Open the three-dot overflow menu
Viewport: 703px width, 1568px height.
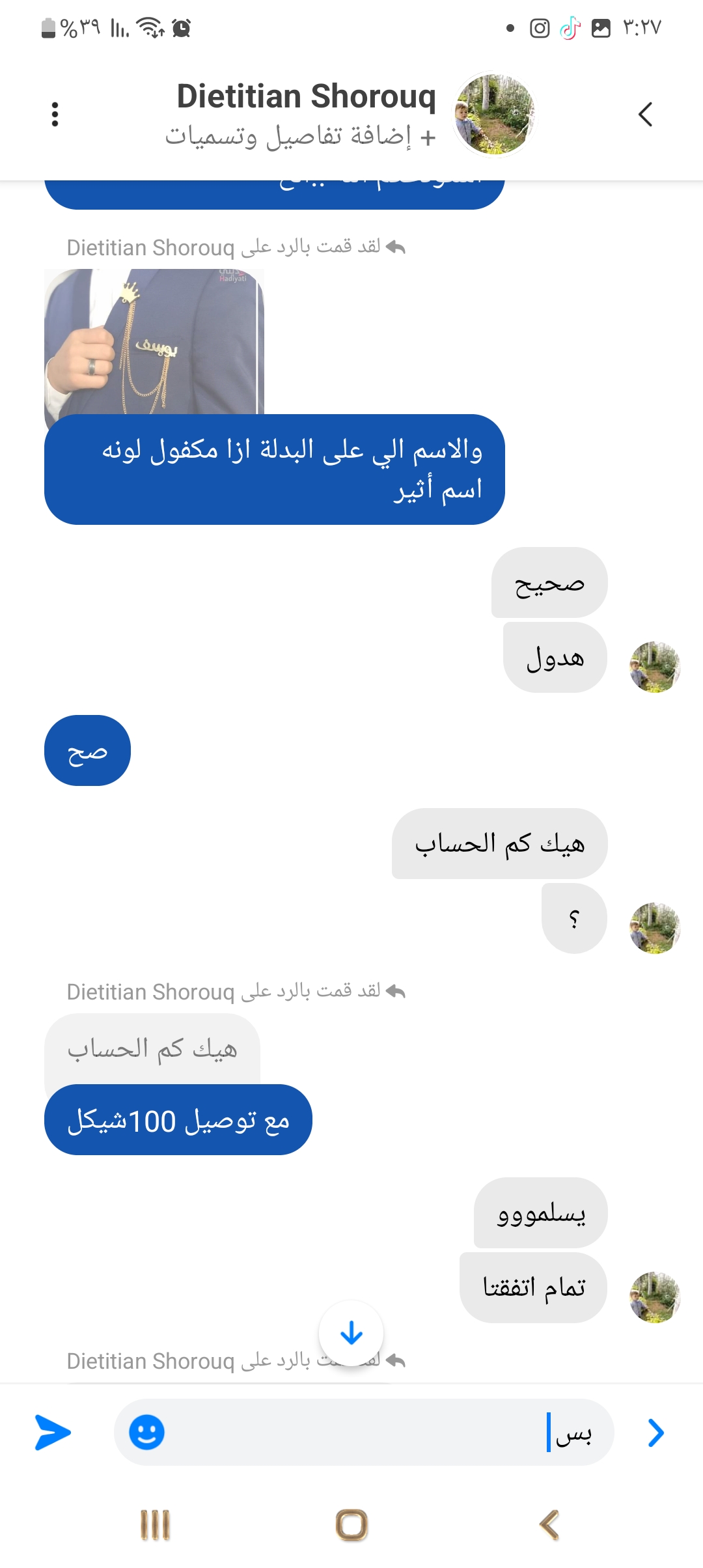(55, 115)
